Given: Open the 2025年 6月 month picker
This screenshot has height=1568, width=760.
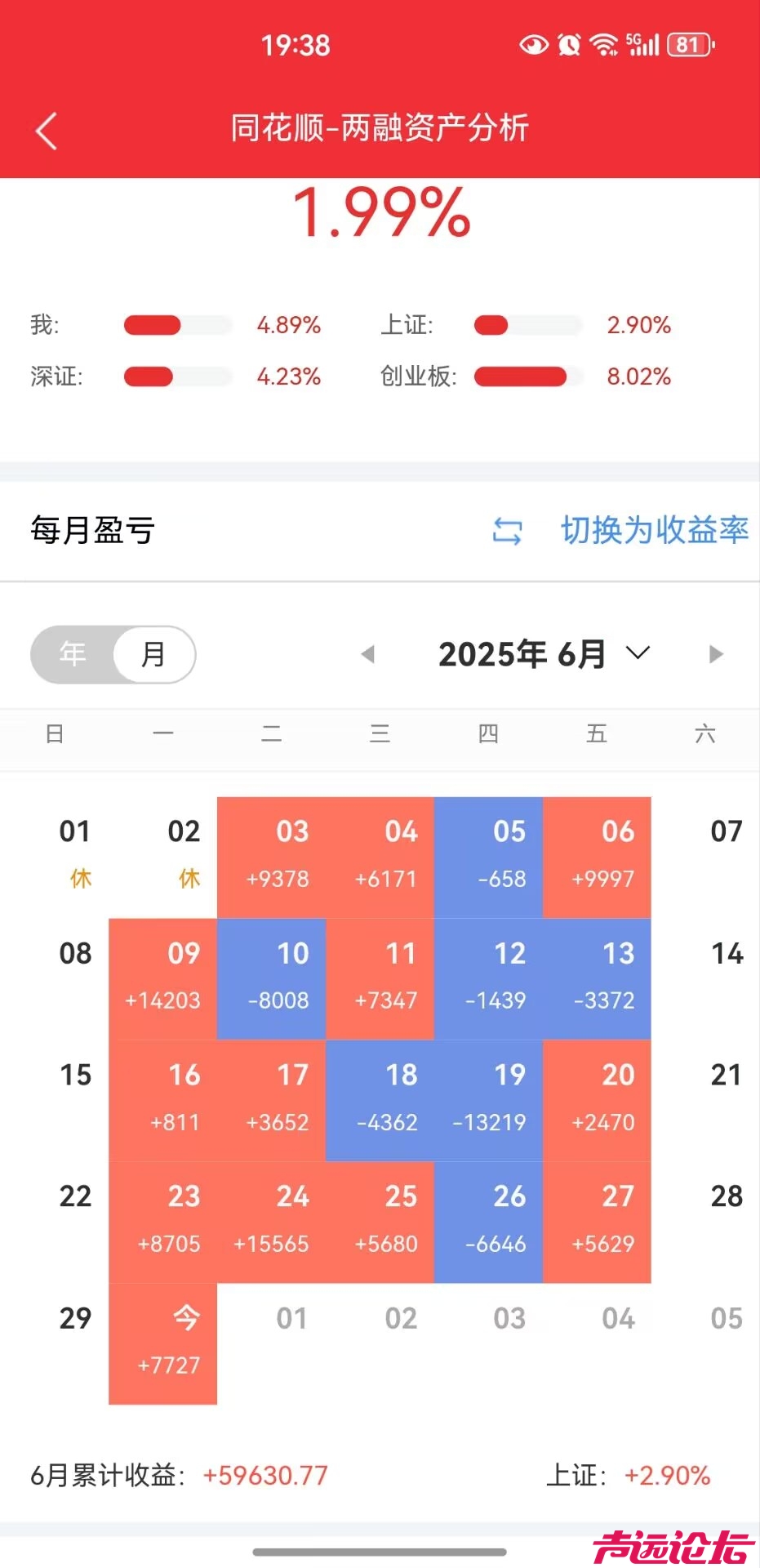Looking at the screenshot, I should point(543,653).
